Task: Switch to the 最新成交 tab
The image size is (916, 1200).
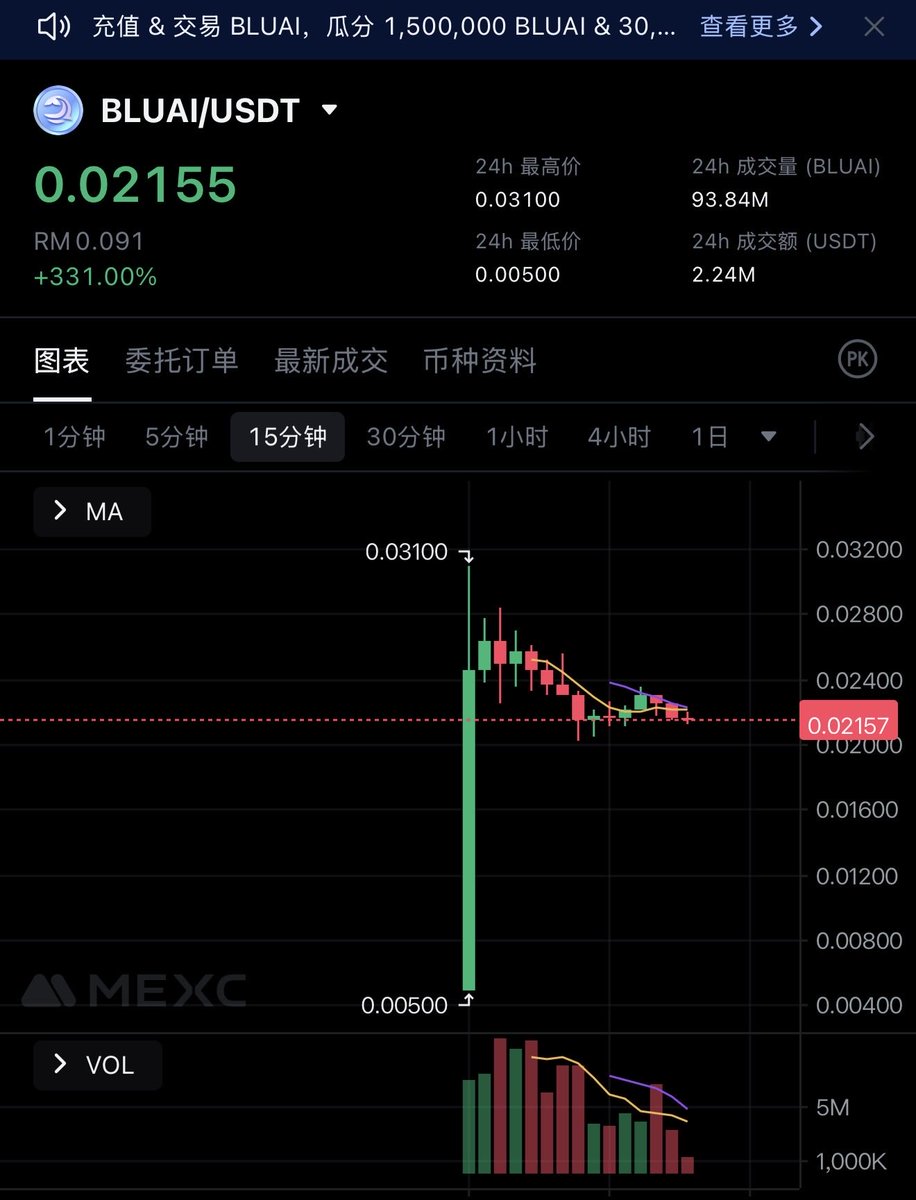Action: point(331,361)
